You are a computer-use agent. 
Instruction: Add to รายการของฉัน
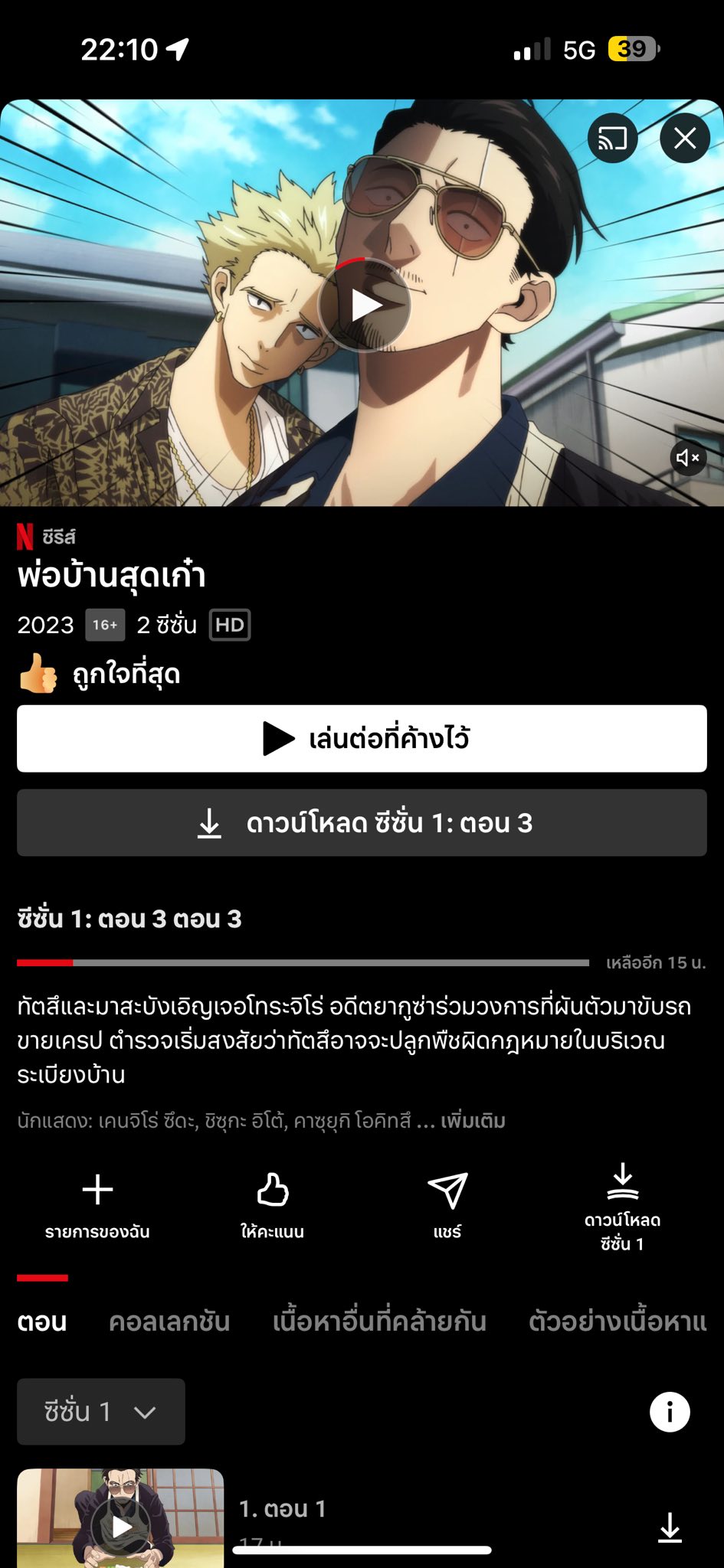(97, 1204)
